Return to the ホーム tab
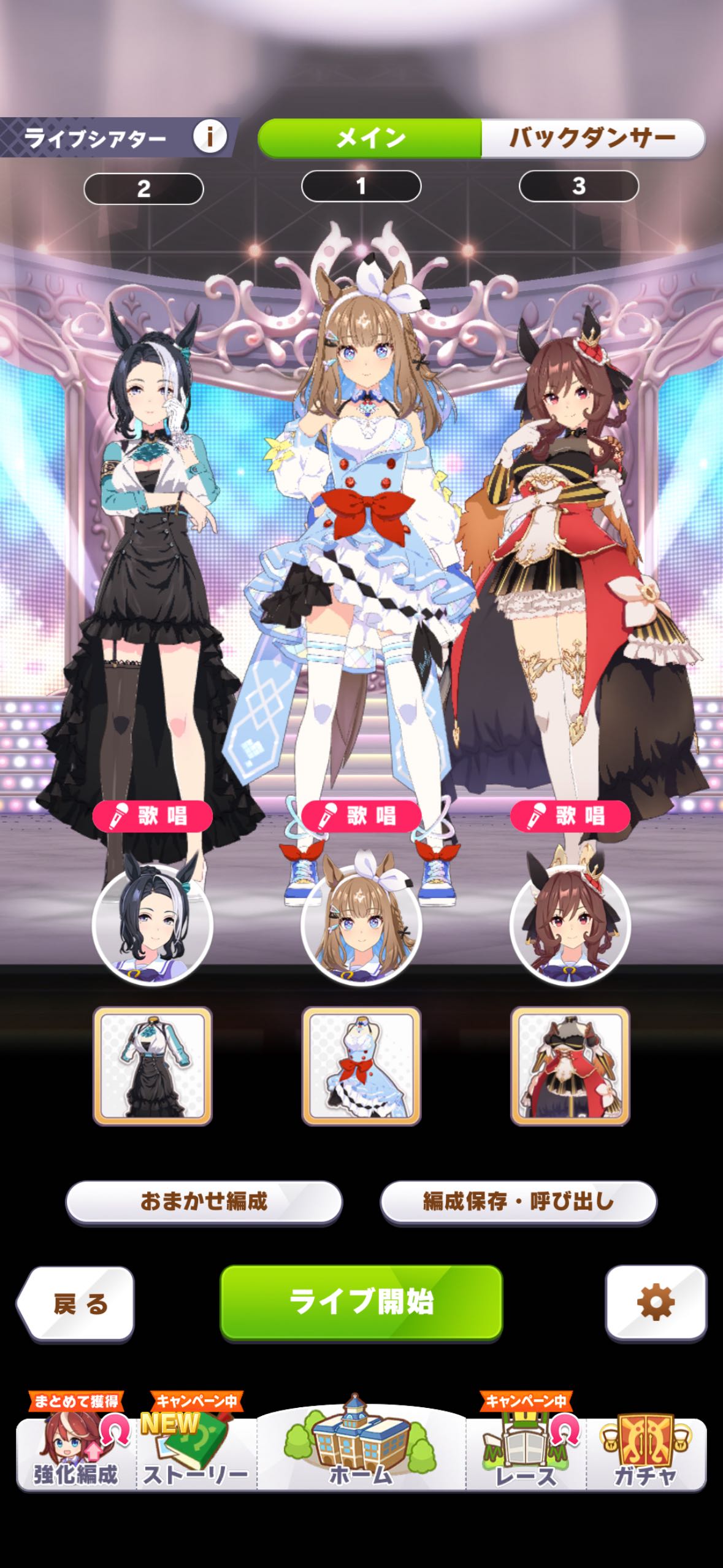Image resolution: width=723 pixels, height=1568 pixels. [361, 1447]
